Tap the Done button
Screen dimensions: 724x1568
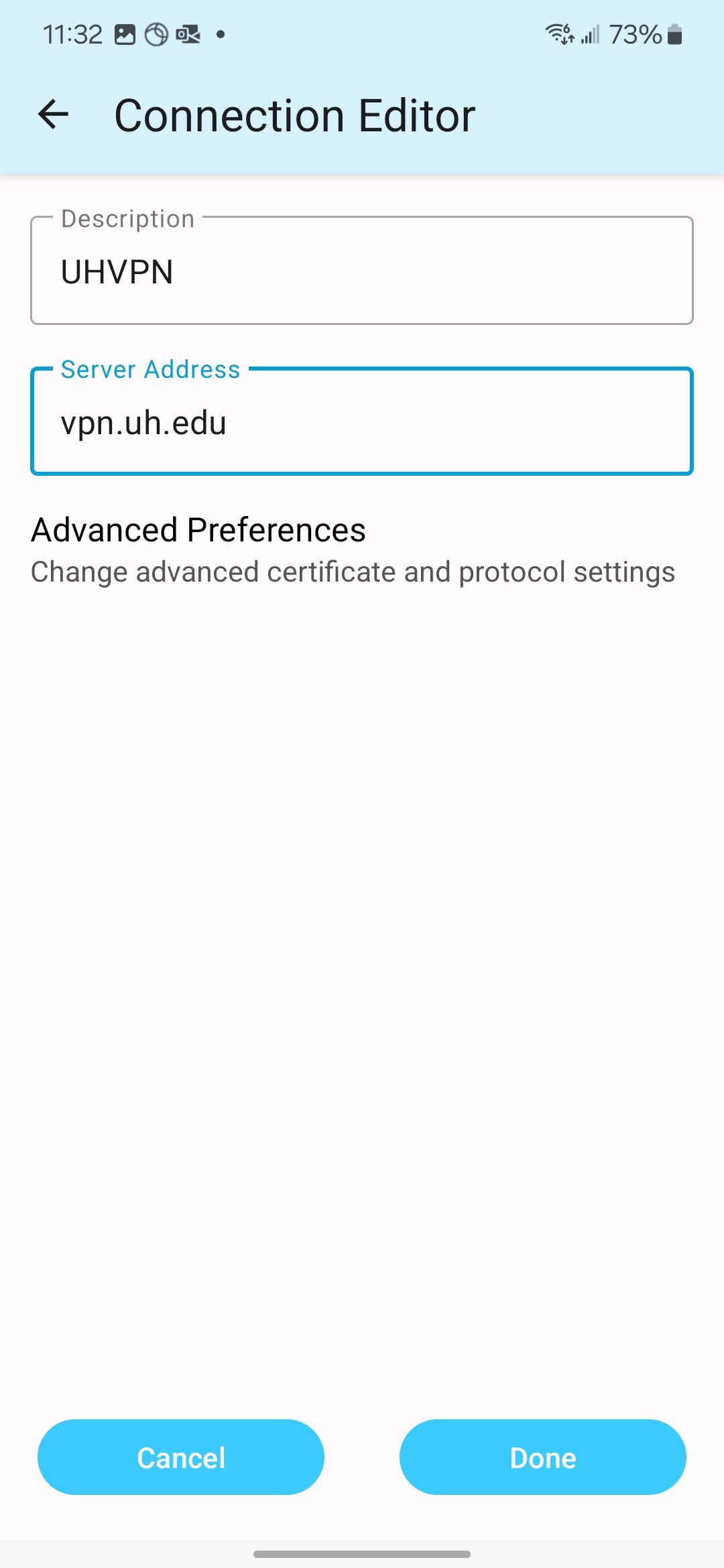[542, 1457]
